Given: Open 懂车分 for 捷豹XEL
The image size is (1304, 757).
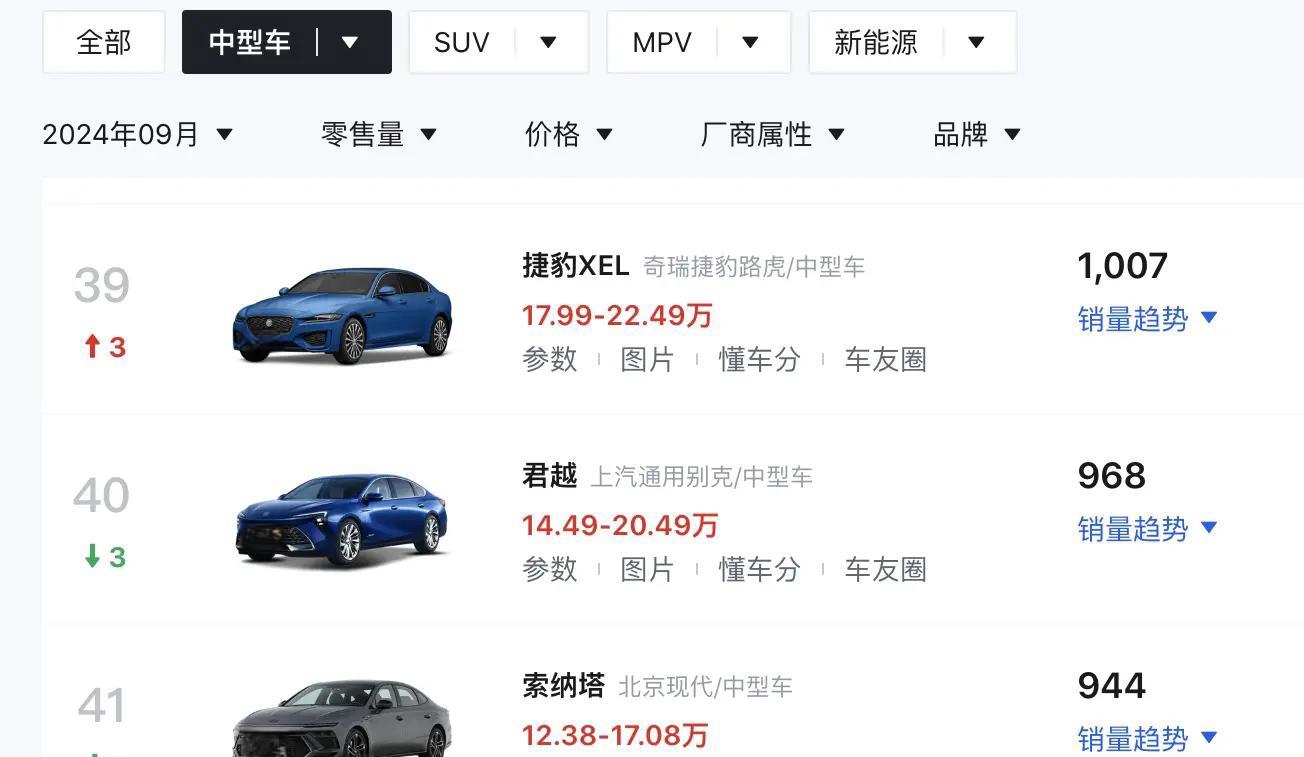Looking at the screenshot, I should (x=759, y=359).
